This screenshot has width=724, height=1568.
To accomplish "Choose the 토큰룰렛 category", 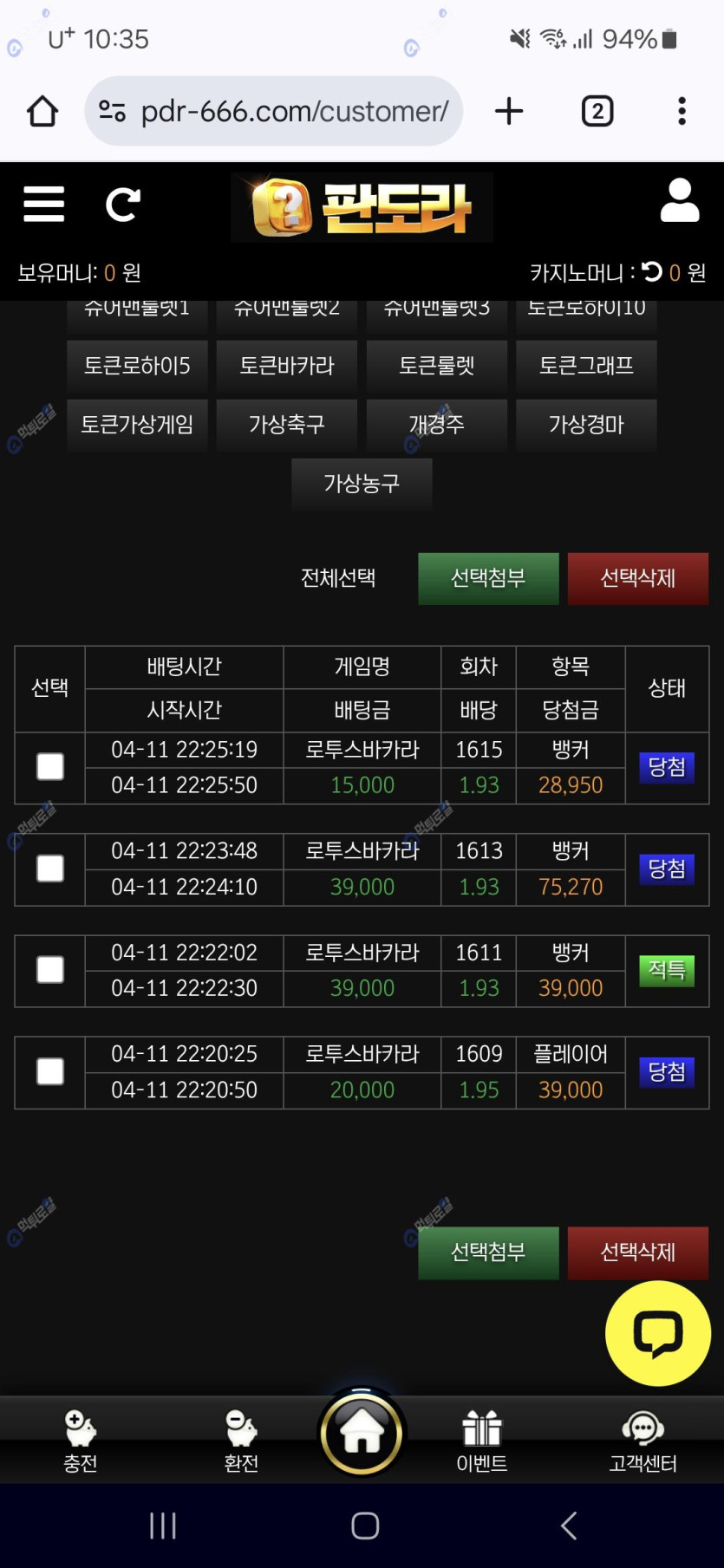I will pyautogui.click(x=436, y=366).
